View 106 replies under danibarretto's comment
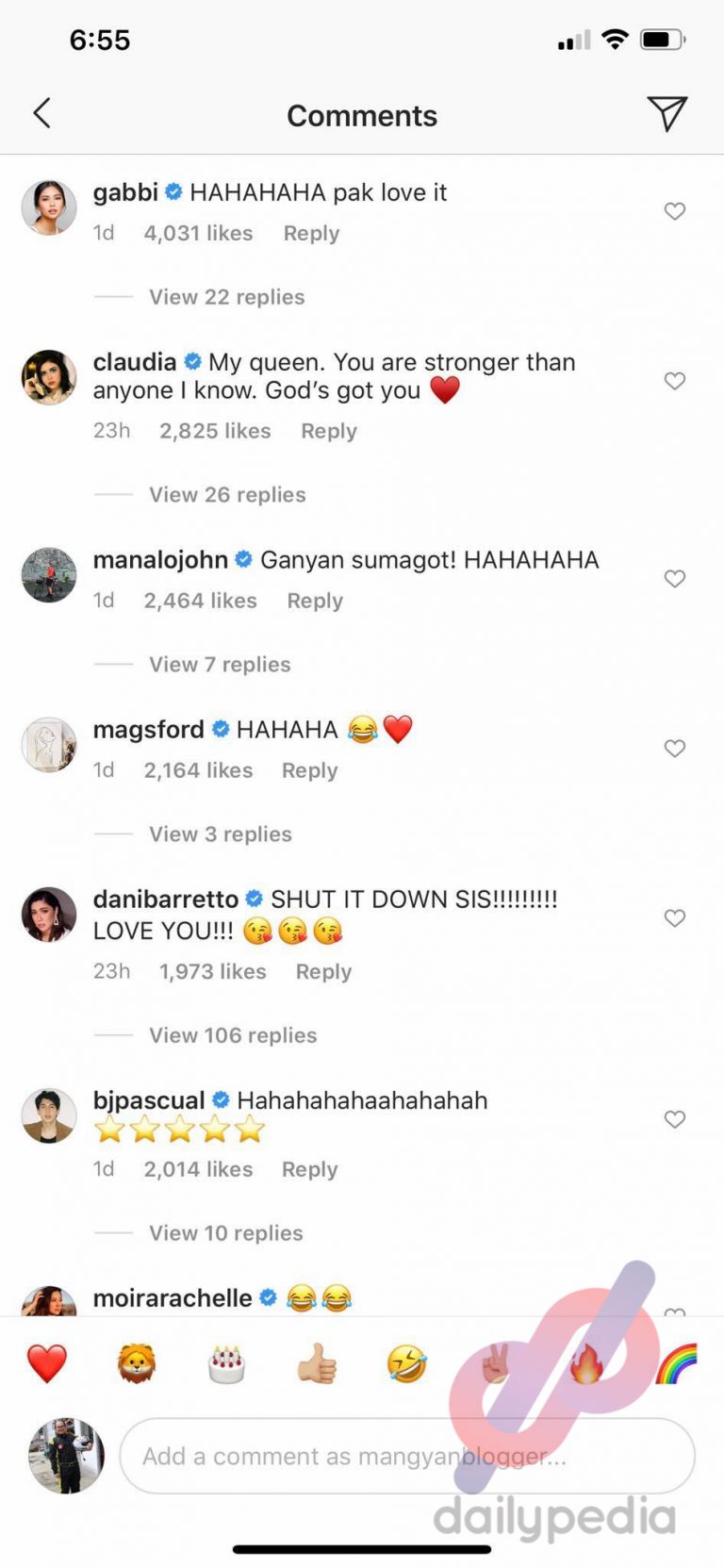Screen dimensions: 724x1568 (x=233, y=1035)
